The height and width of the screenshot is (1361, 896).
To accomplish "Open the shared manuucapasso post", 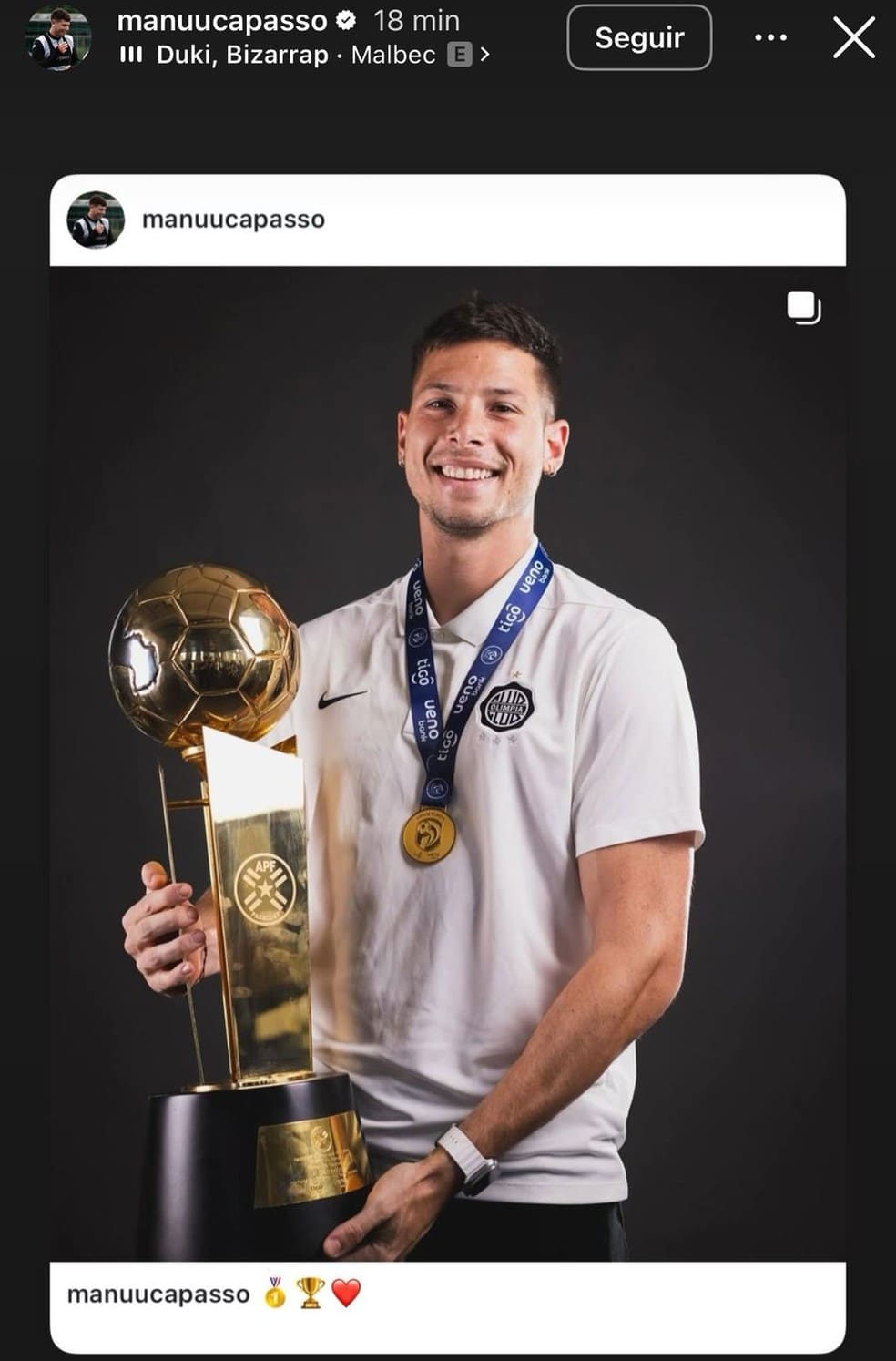I will click(447, 762).
